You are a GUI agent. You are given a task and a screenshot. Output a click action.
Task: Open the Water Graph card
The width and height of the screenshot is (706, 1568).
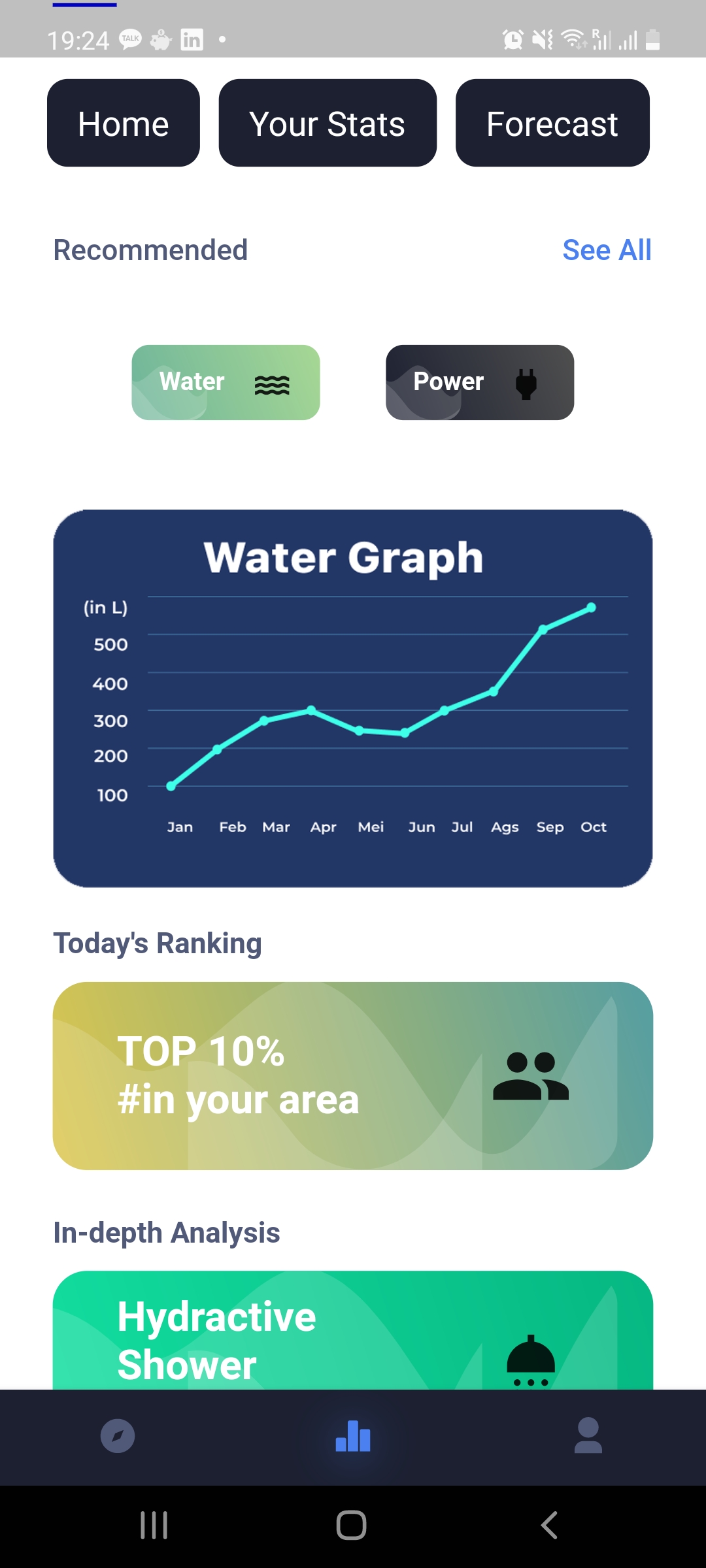[x=353, y=698]
